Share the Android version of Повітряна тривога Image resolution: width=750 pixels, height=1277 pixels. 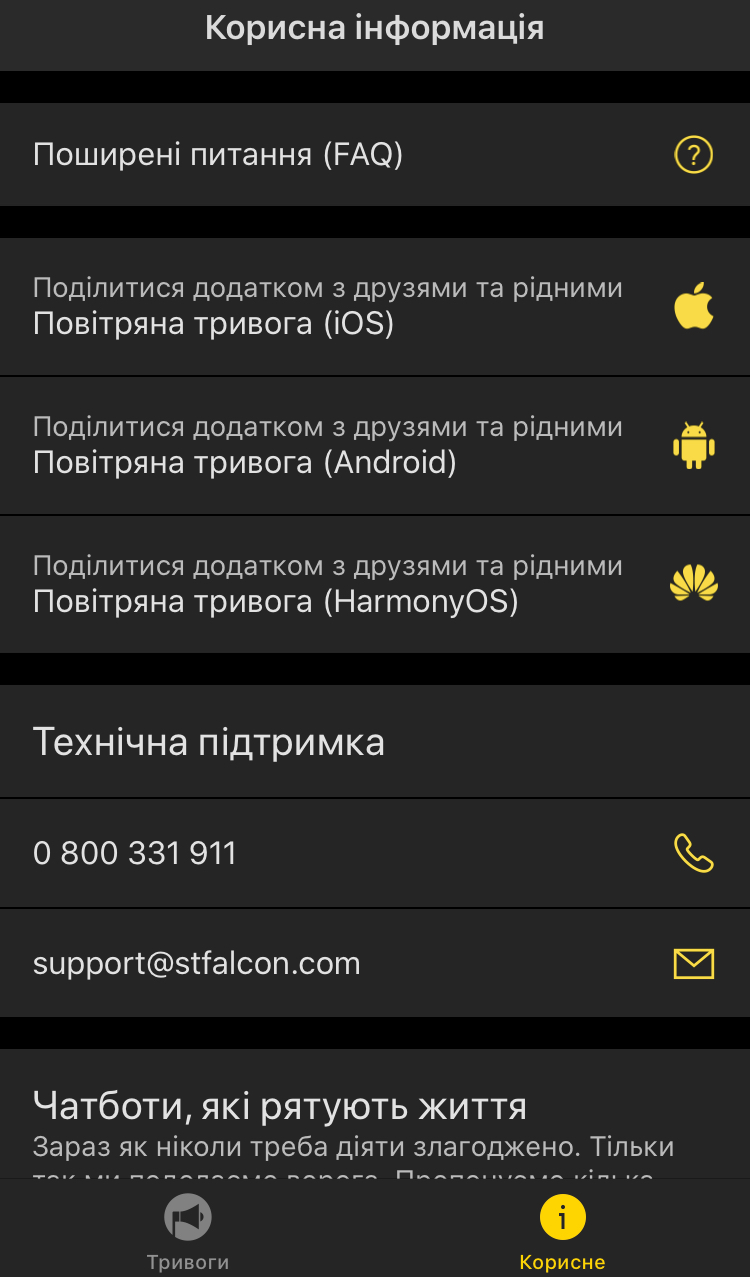pos(375,446)
